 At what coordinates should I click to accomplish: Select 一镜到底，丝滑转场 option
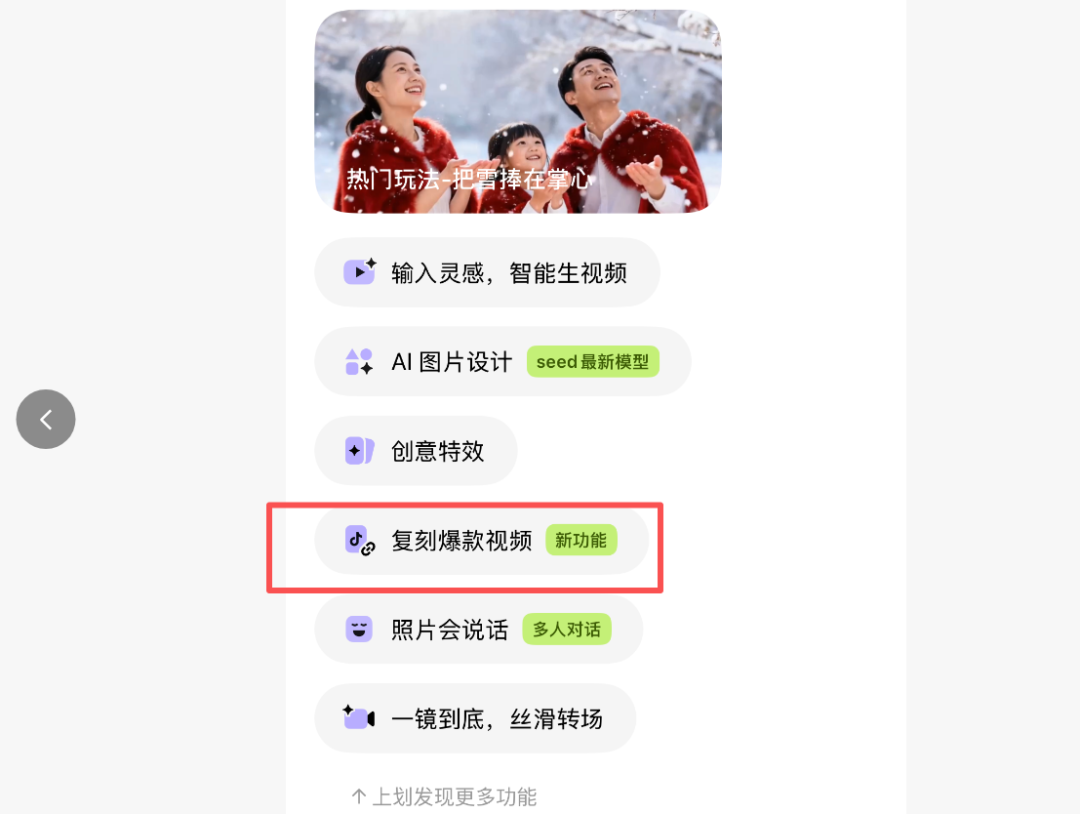475,718
